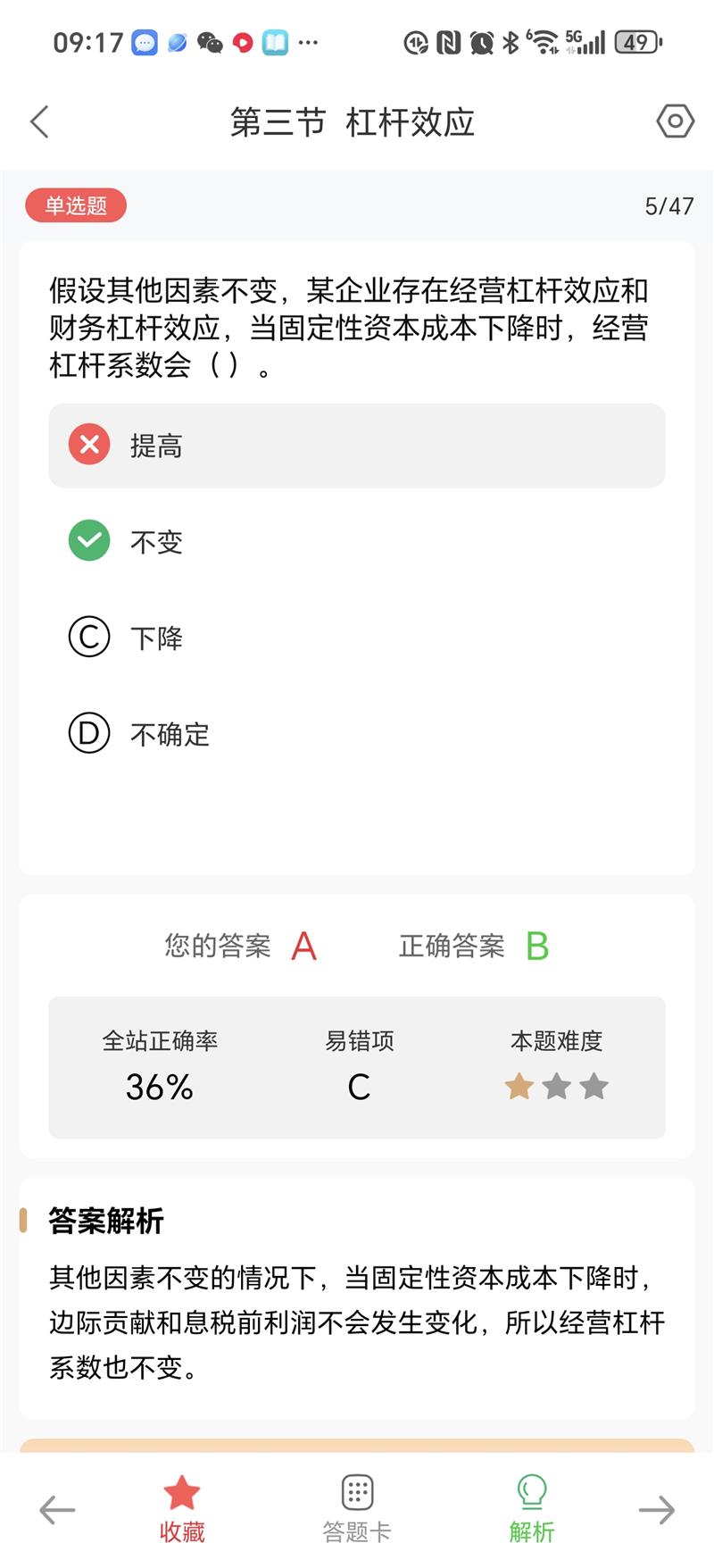Screen dimensions: 714x1568
Task: Tap 收藏 to favorite this question
Action: (182, 1509)
